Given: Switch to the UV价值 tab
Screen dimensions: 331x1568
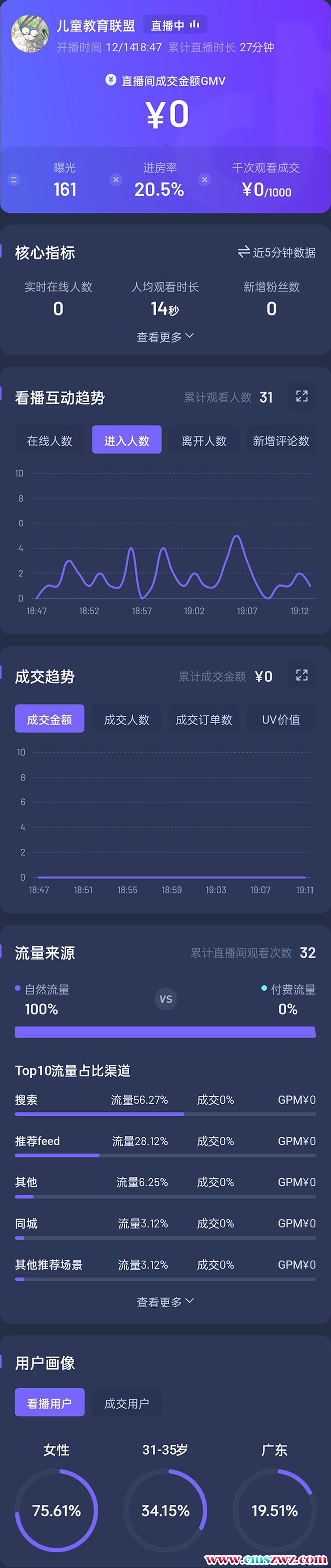Looking at the screenshot, I should point(281,719).
